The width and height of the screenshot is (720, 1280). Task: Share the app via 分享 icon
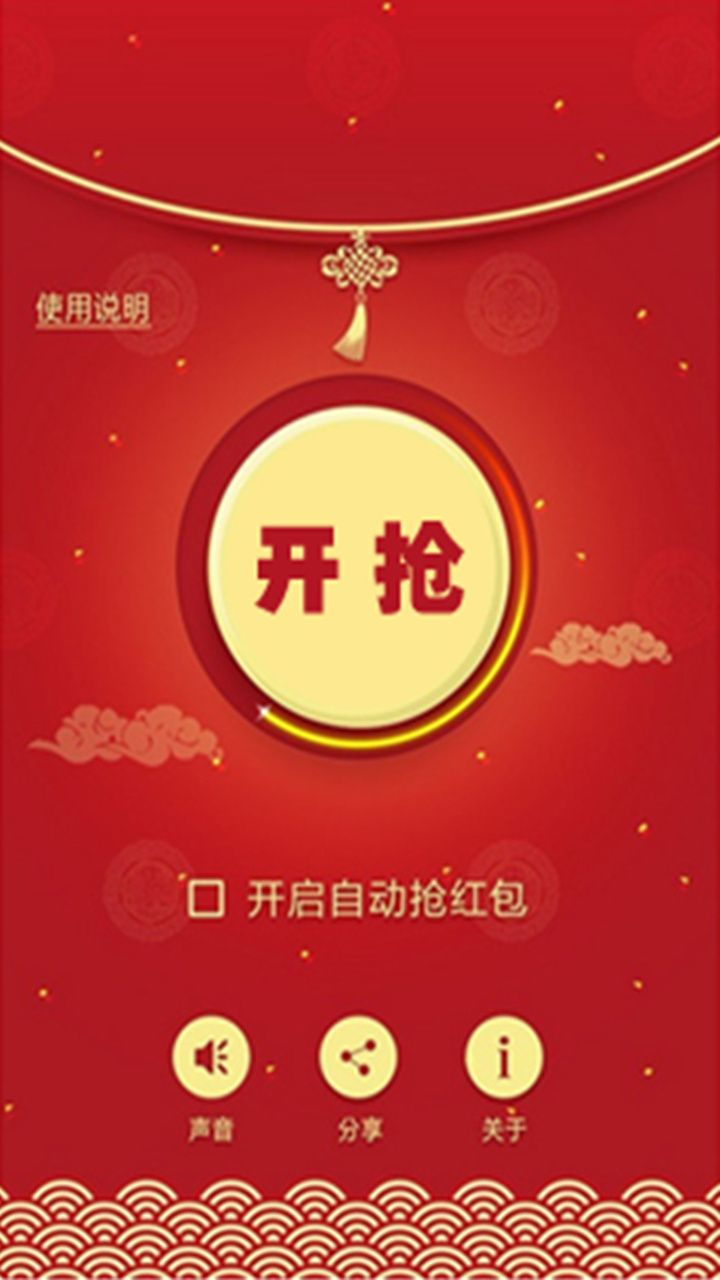358,1058
